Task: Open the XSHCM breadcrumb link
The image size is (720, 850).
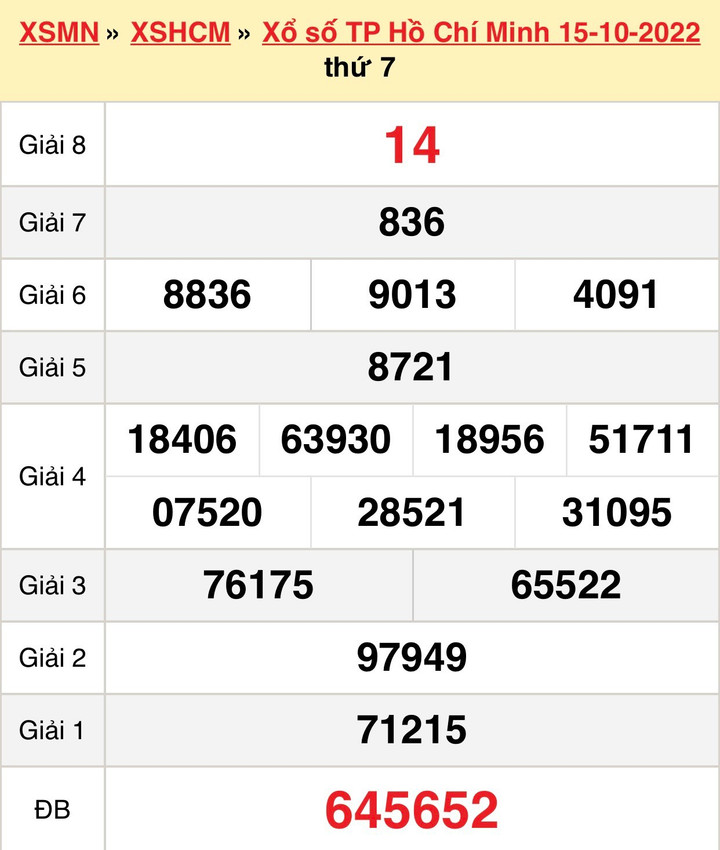Action: point(180,33)
